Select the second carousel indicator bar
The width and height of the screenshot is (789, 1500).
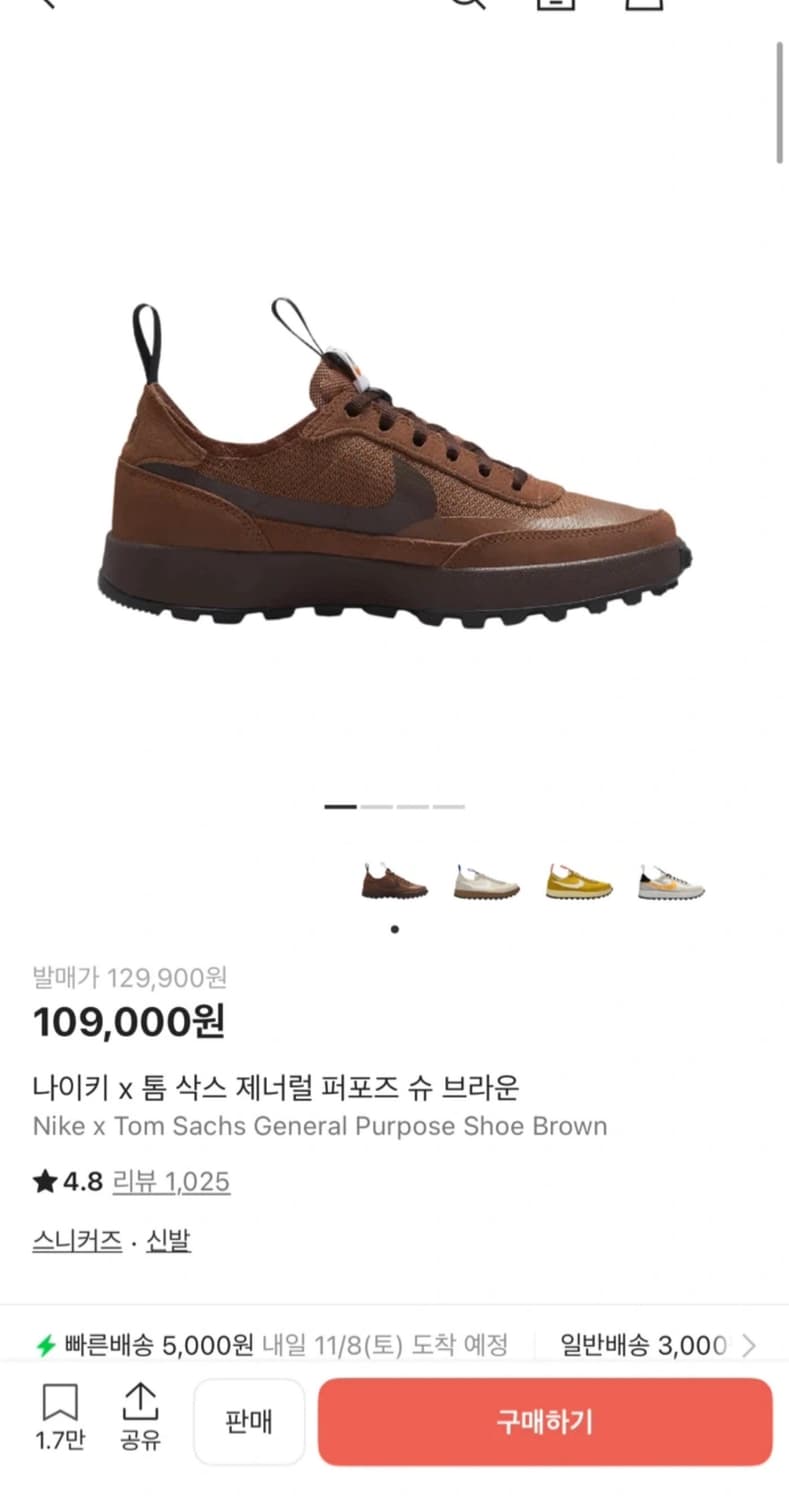376,803
